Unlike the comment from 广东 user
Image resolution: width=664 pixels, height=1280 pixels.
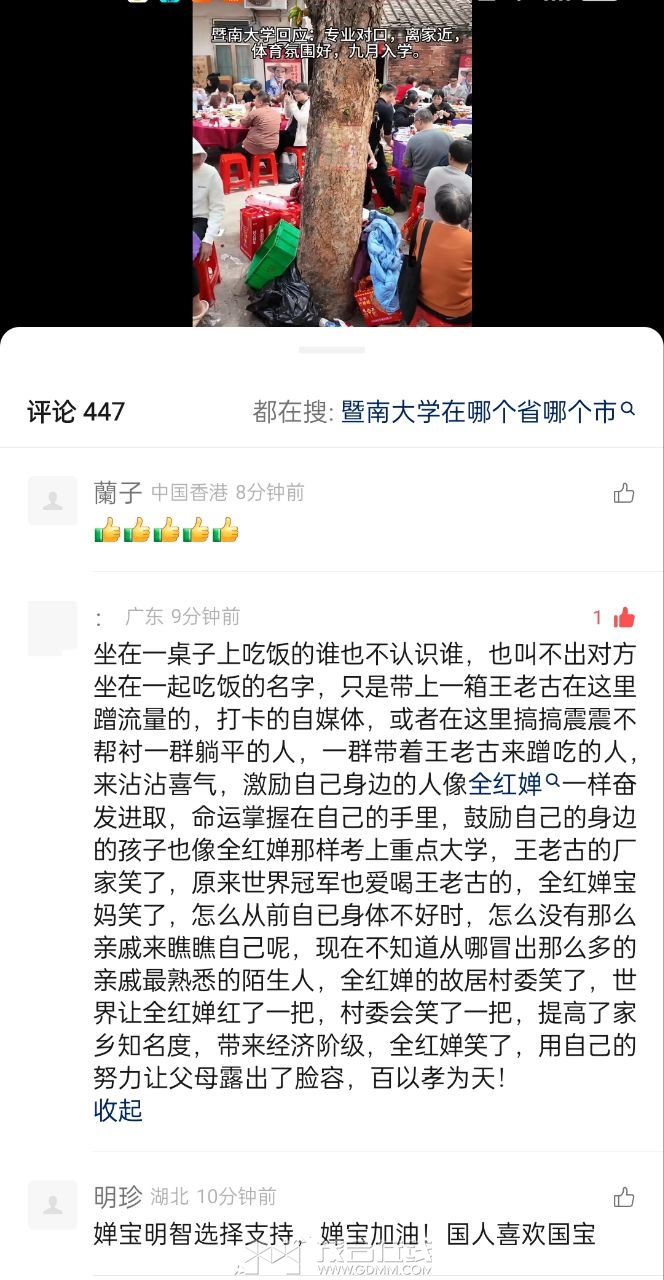pos(624,617)
